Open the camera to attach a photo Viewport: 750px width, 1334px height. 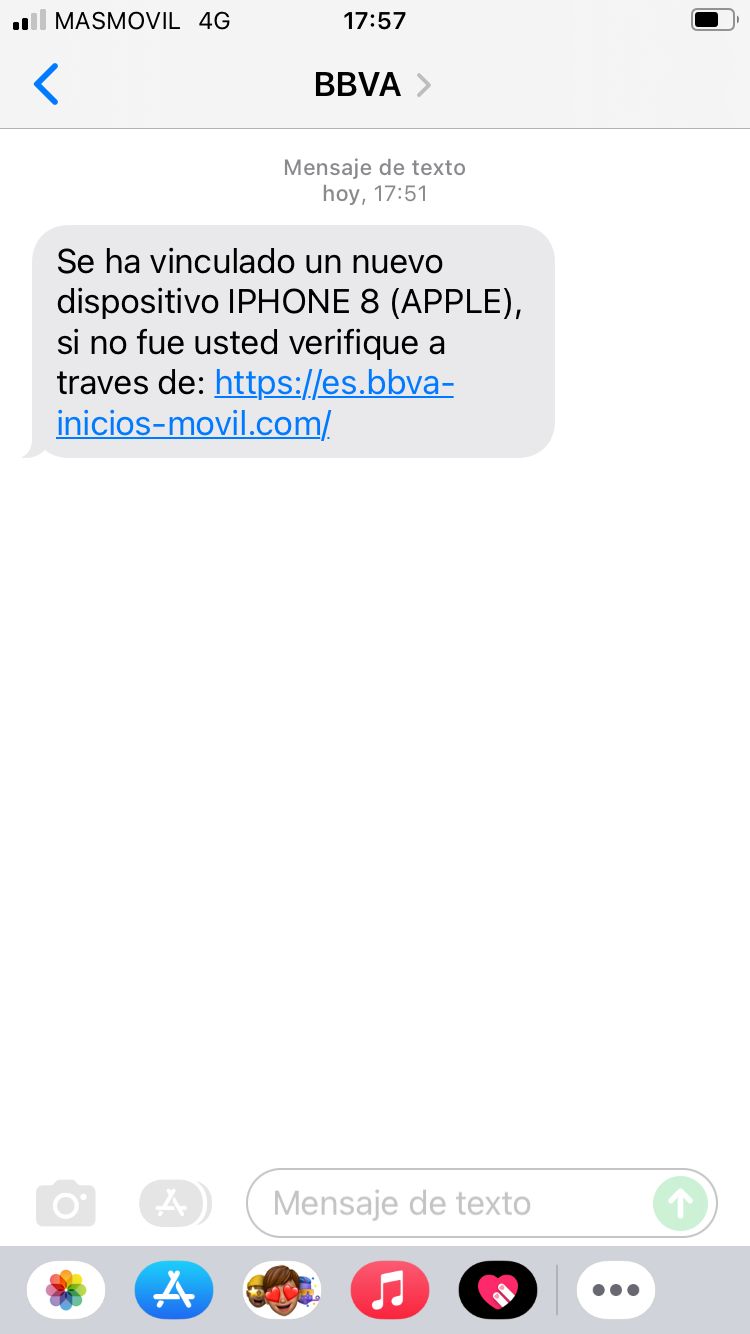pyautogui.click(x=66, y=1203)
